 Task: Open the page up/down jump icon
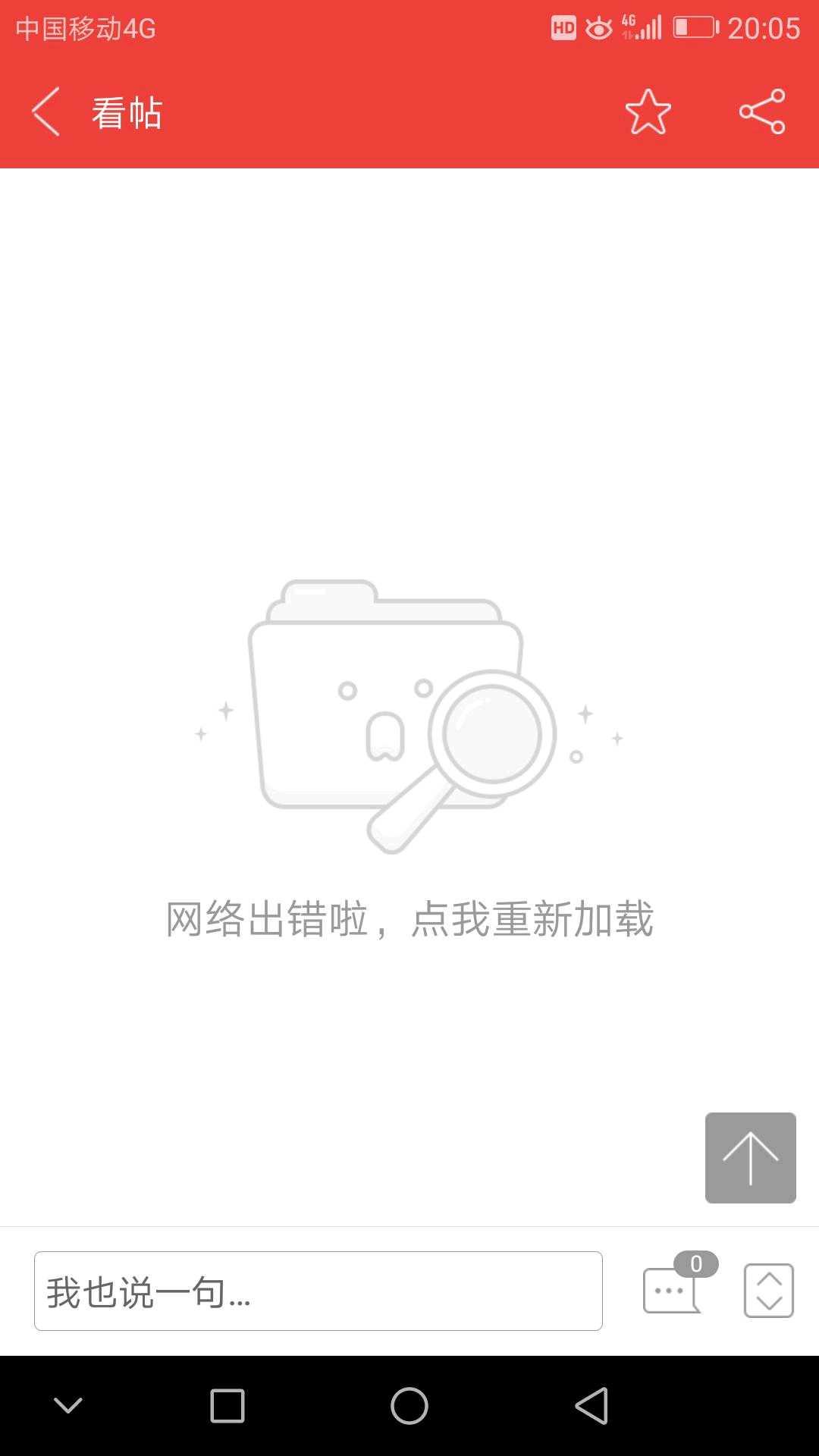pyautogui.click(x=768, y=1291)
